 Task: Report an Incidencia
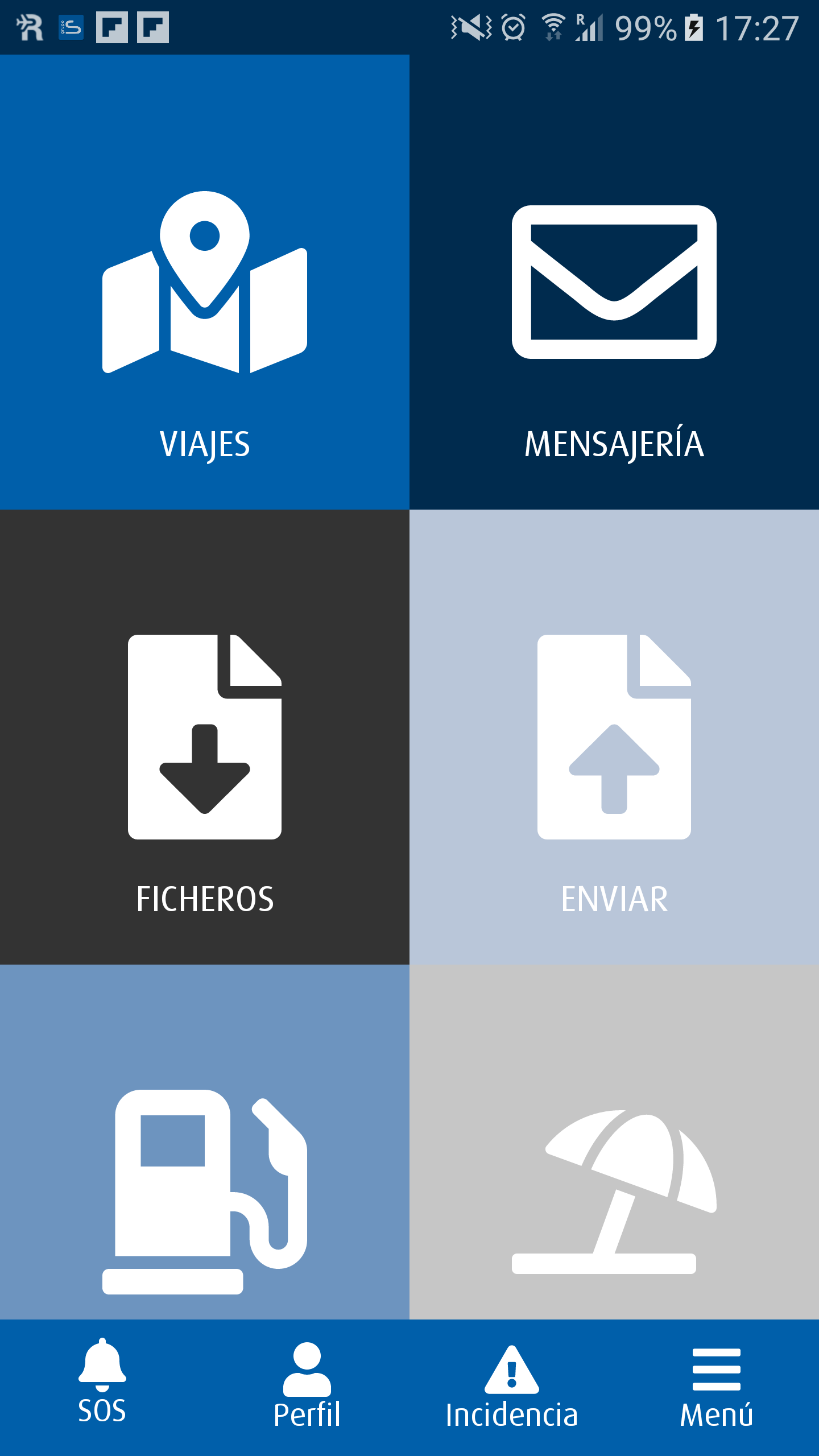tap(512, 1388)
